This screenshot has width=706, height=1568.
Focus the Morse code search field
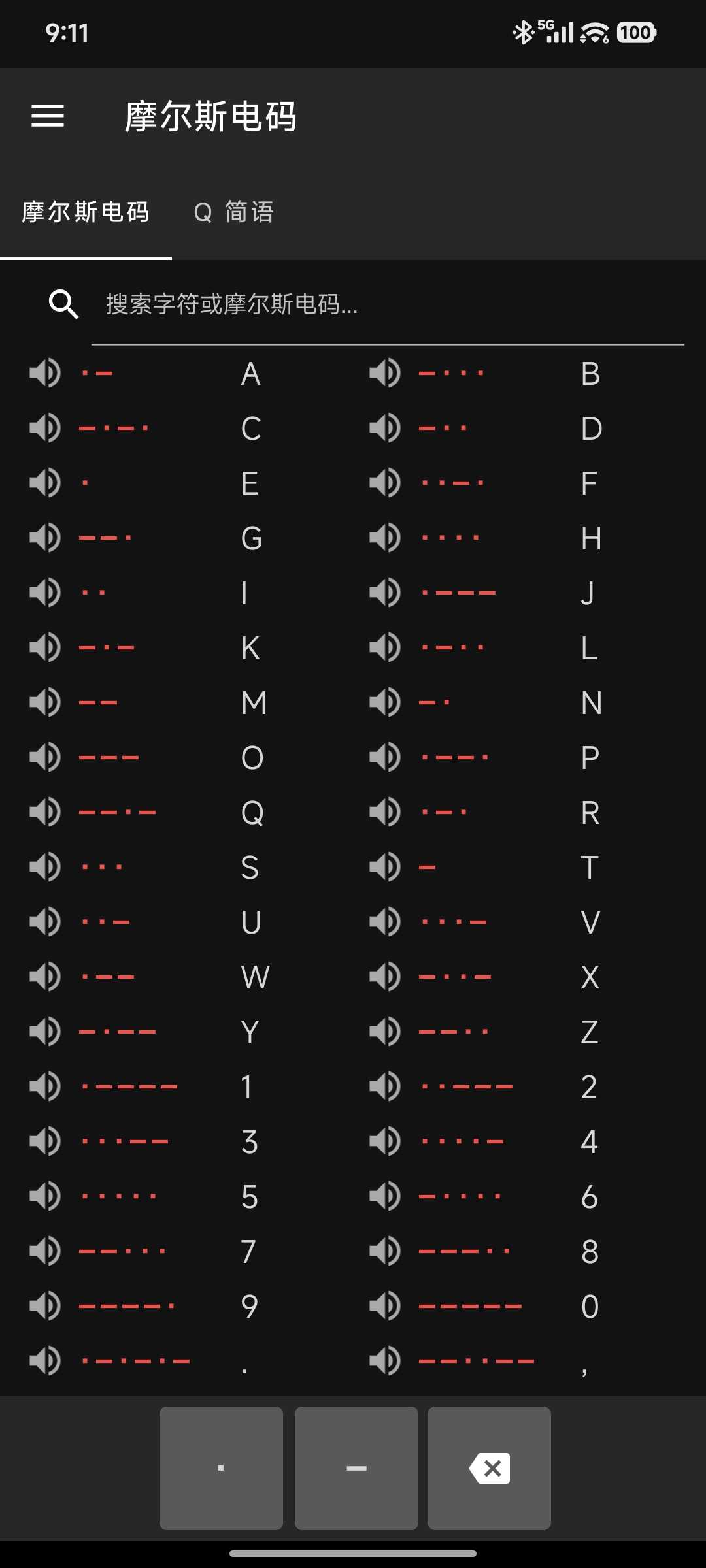click(x=386, y=304)
